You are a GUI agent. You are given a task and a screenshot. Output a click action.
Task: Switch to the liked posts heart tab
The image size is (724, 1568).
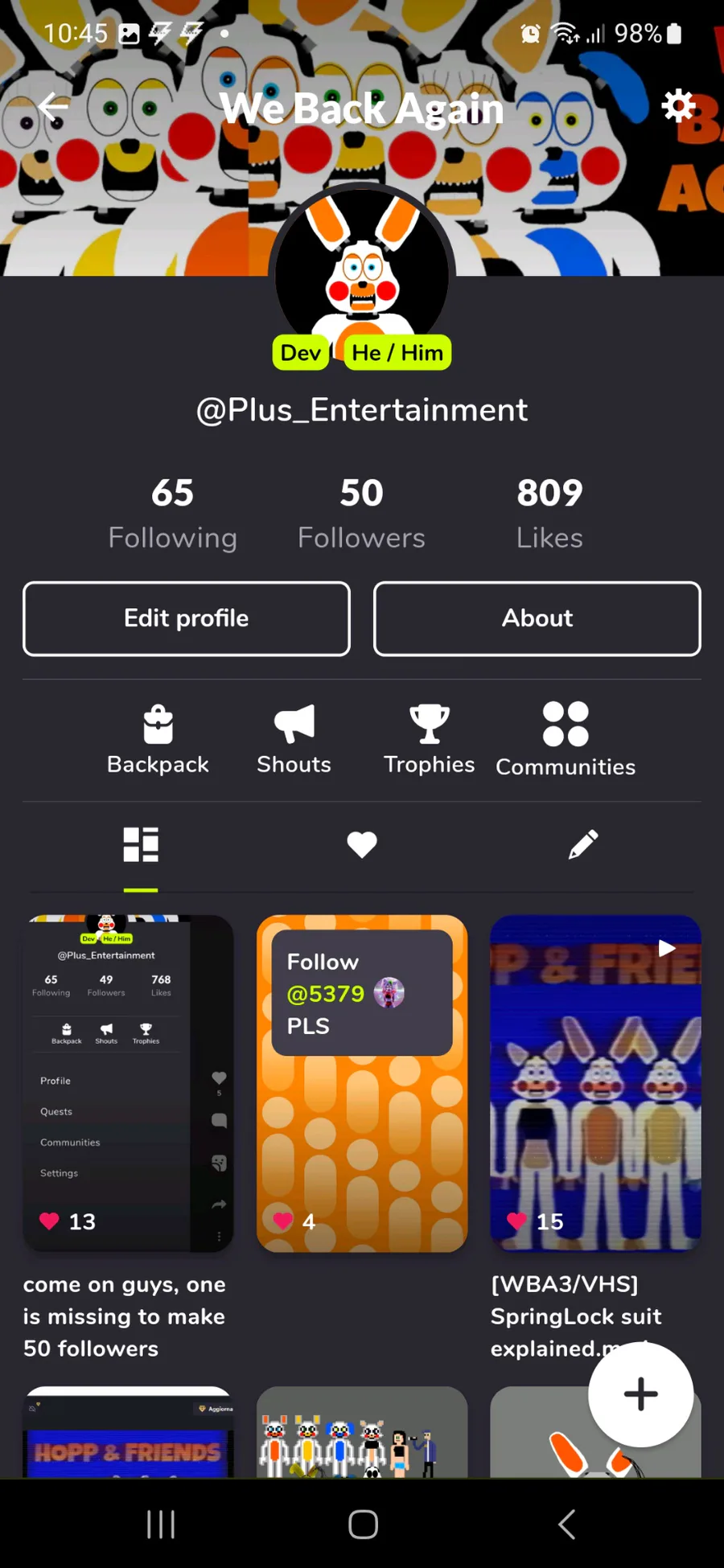362,845
